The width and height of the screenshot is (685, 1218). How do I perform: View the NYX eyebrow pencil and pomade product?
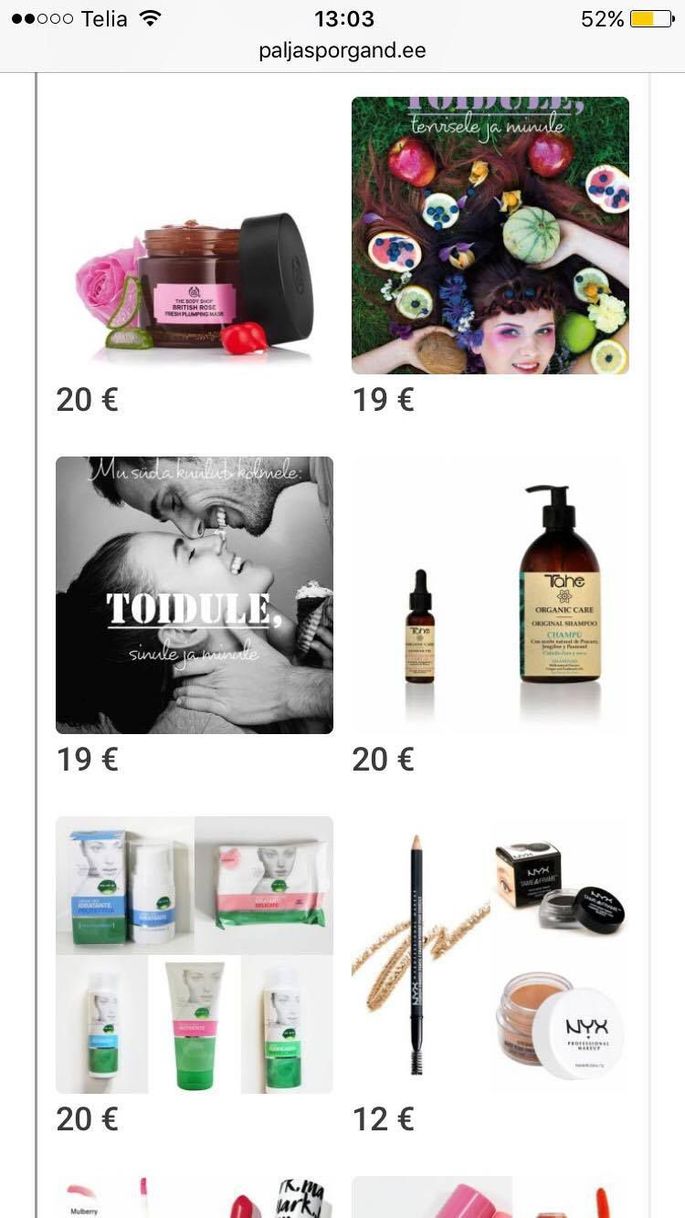click(490, 955)
